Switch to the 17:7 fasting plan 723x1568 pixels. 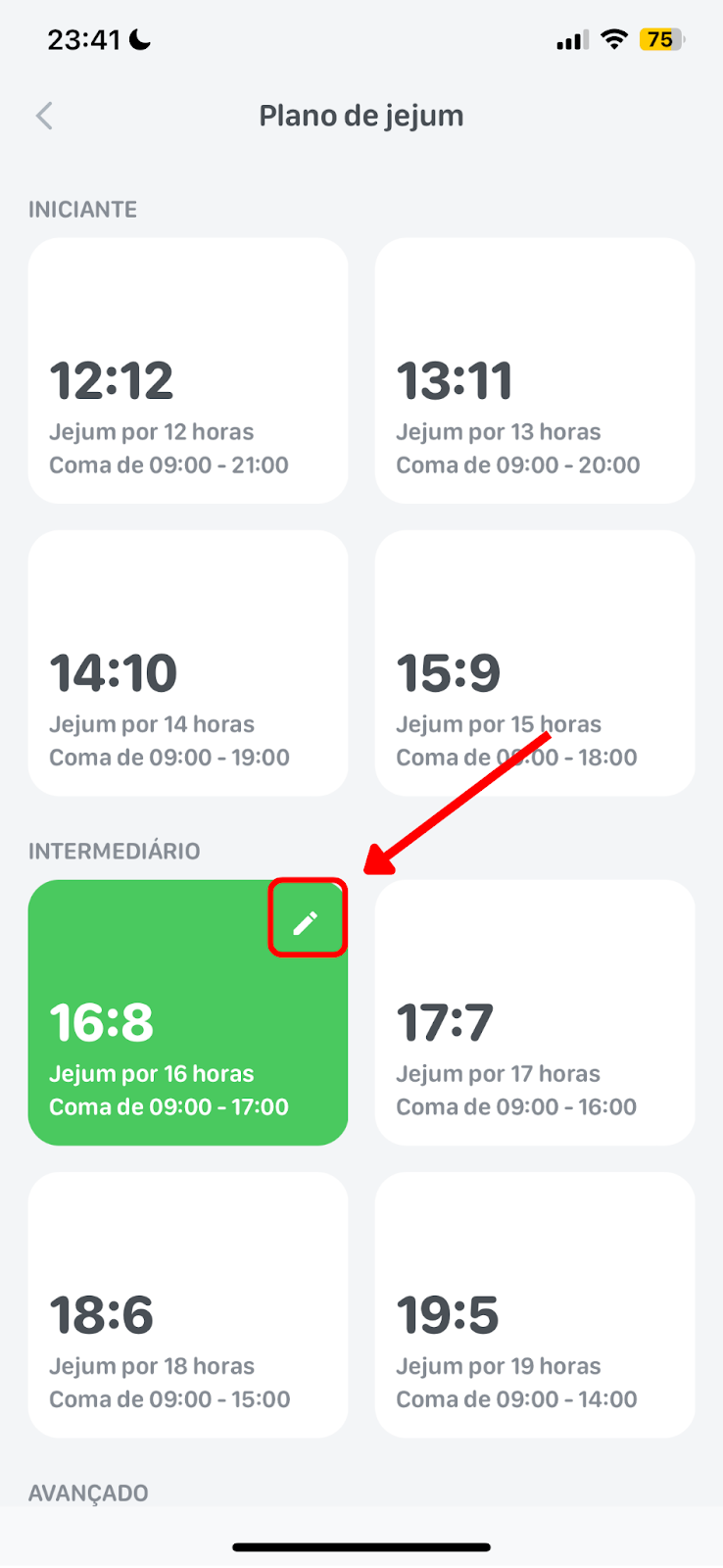point(535,1012)
